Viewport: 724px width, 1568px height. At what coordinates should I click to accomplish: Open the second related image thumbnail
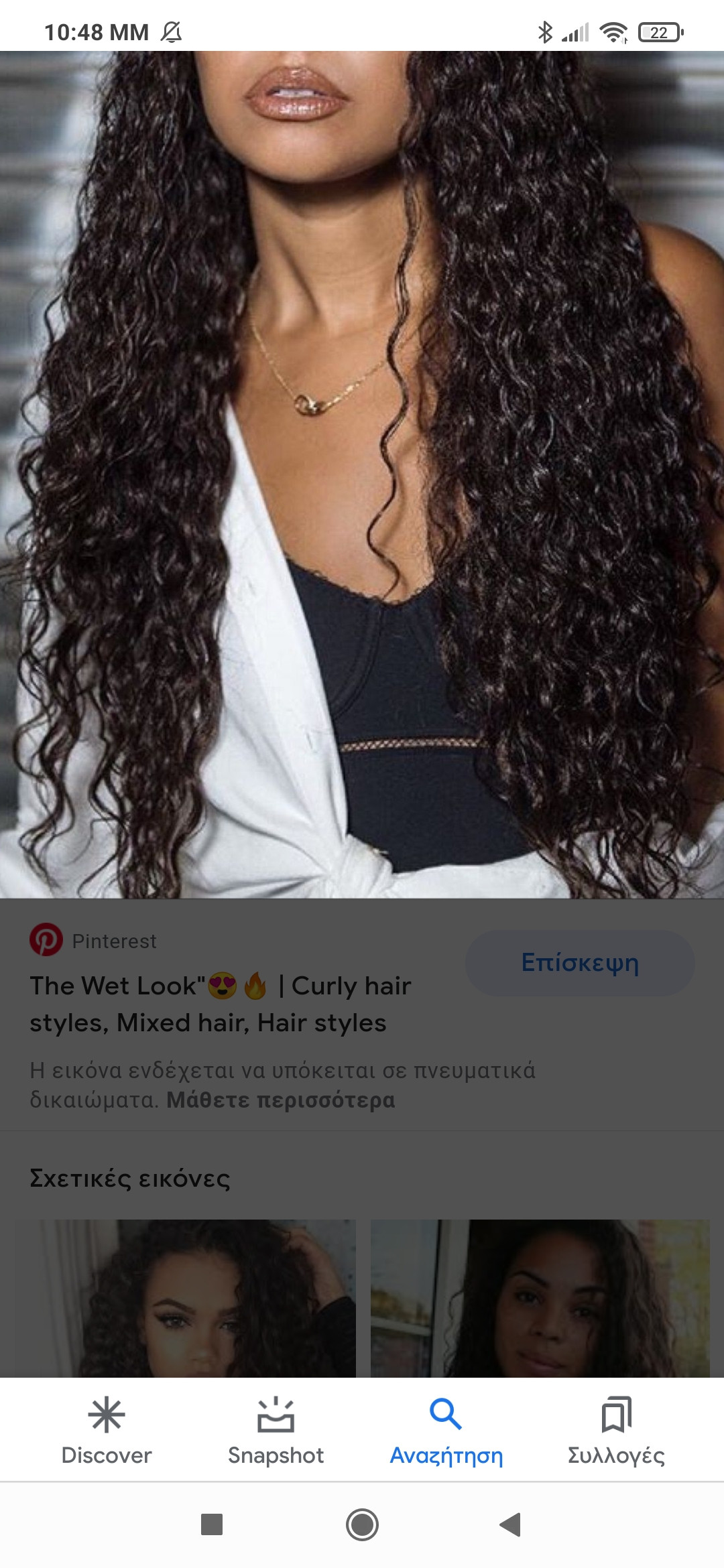click(540, 1299)
